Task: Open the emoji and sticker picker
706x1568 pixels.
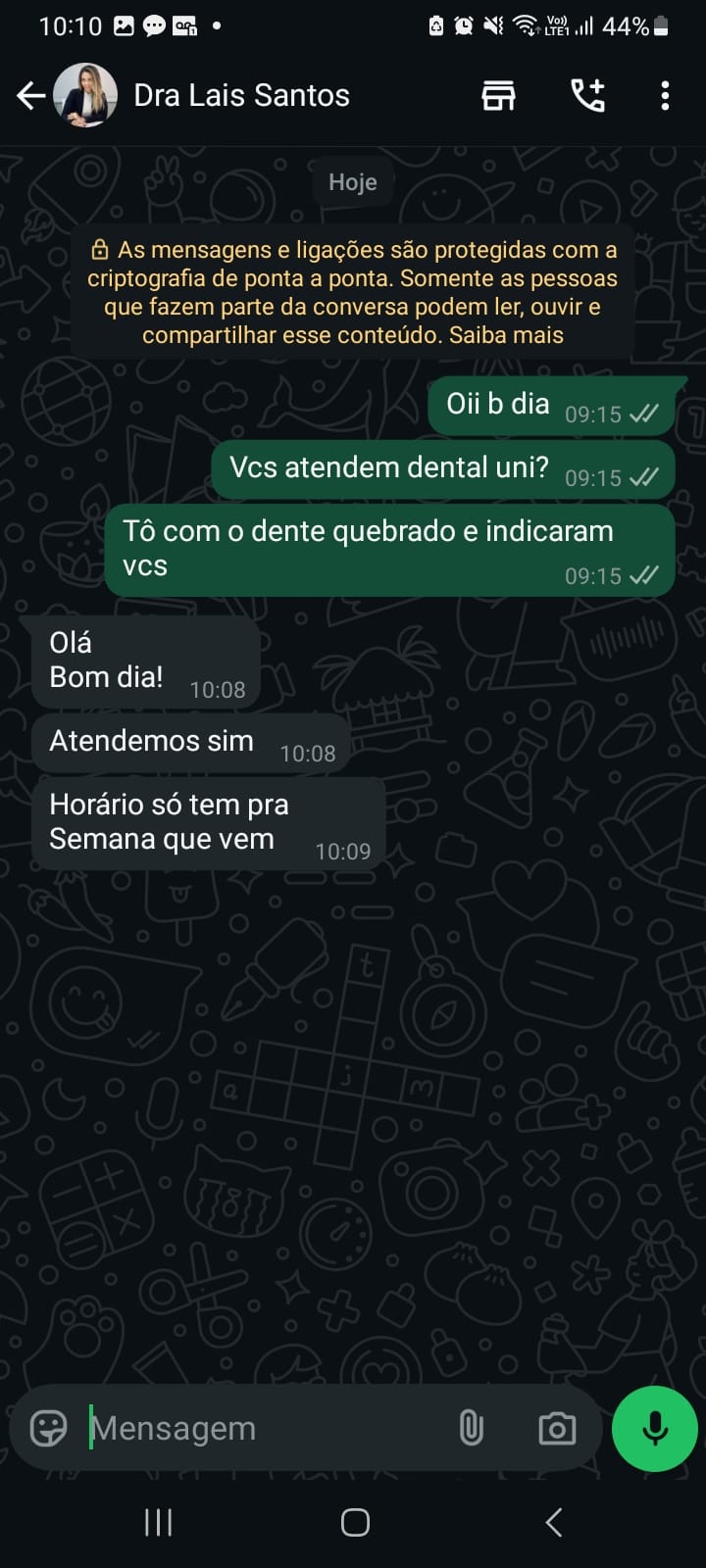Action: pyautogui.click(x=48, y=1428)
